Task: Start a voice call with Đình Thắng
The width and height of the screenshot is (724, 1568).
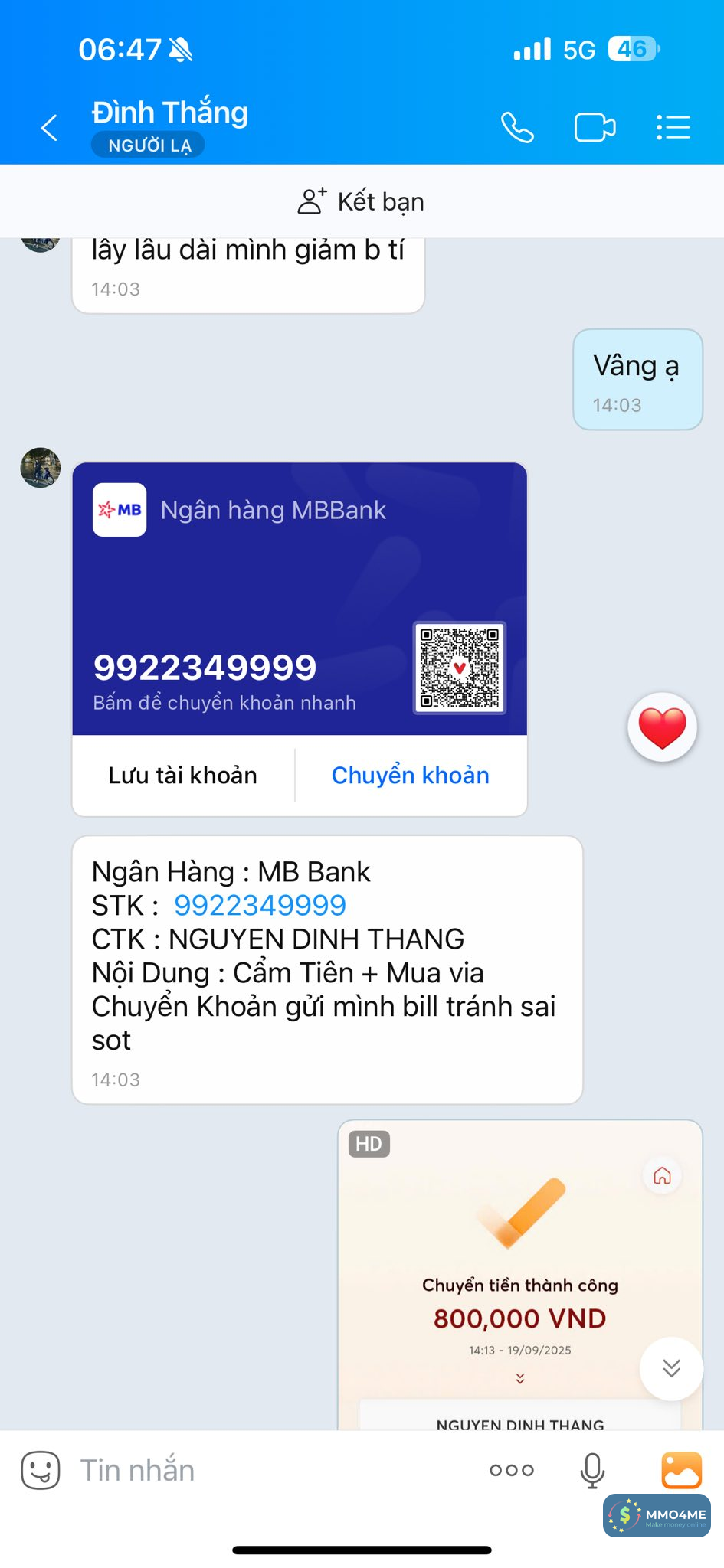Action: click(517, 128)
